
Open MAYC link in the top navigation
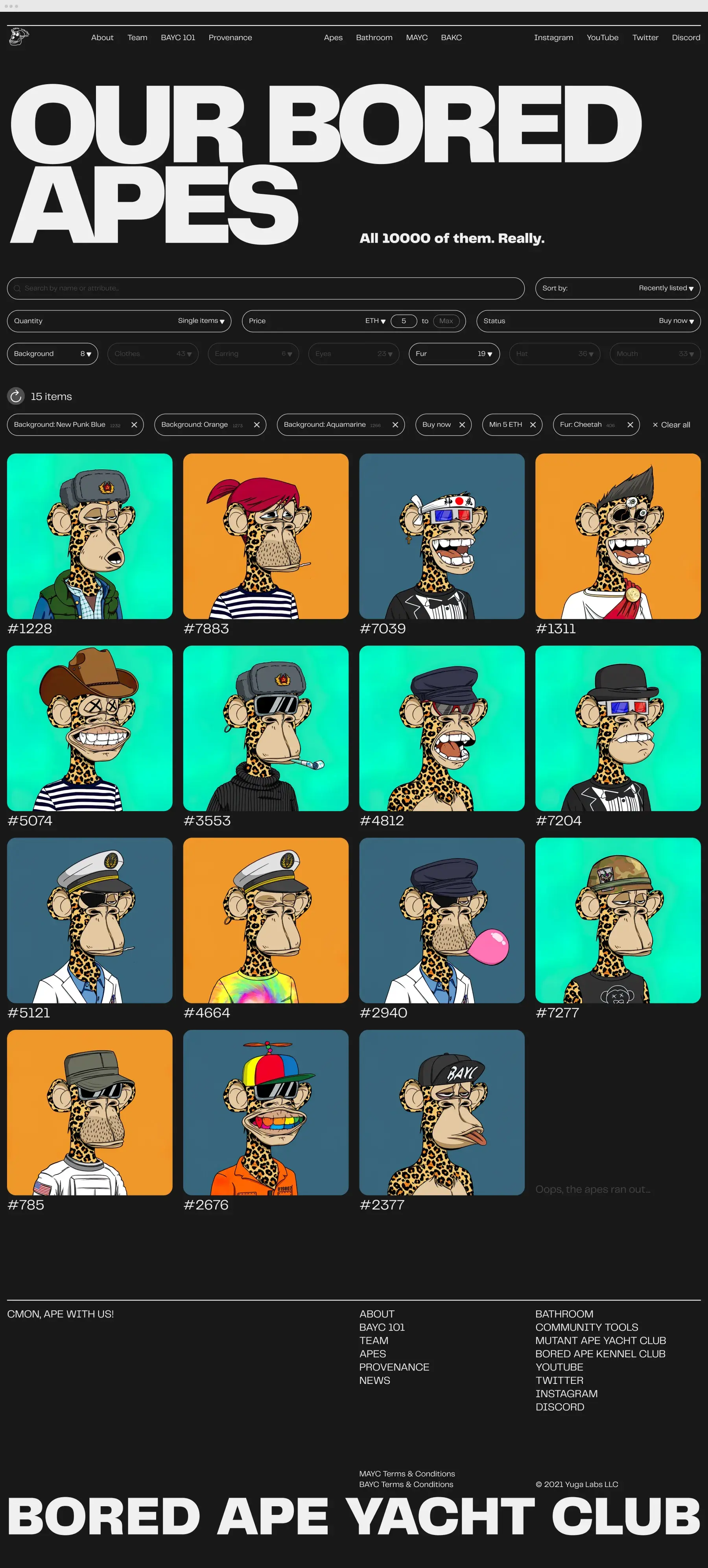pos(417,38)
